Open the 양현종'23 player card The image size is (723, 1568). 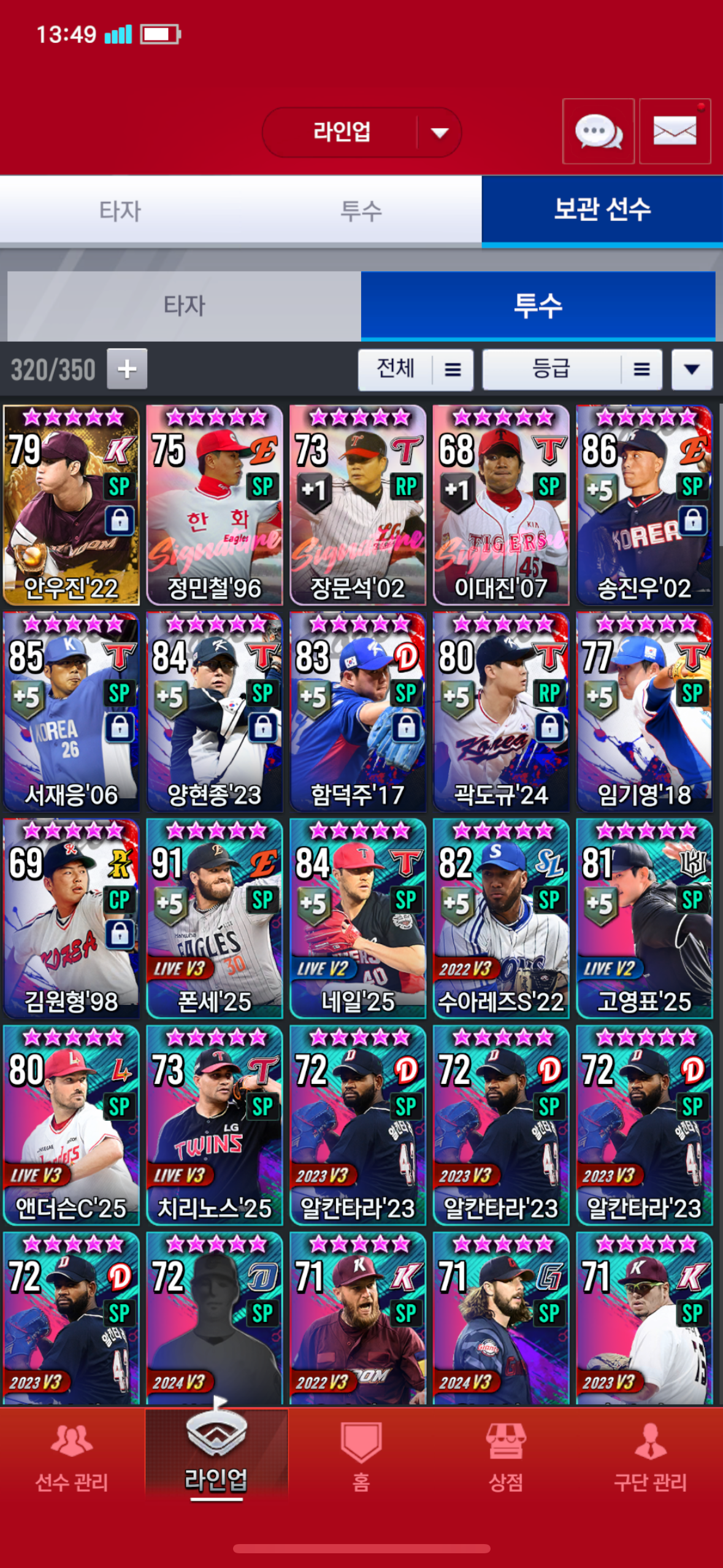pos(214,712)
